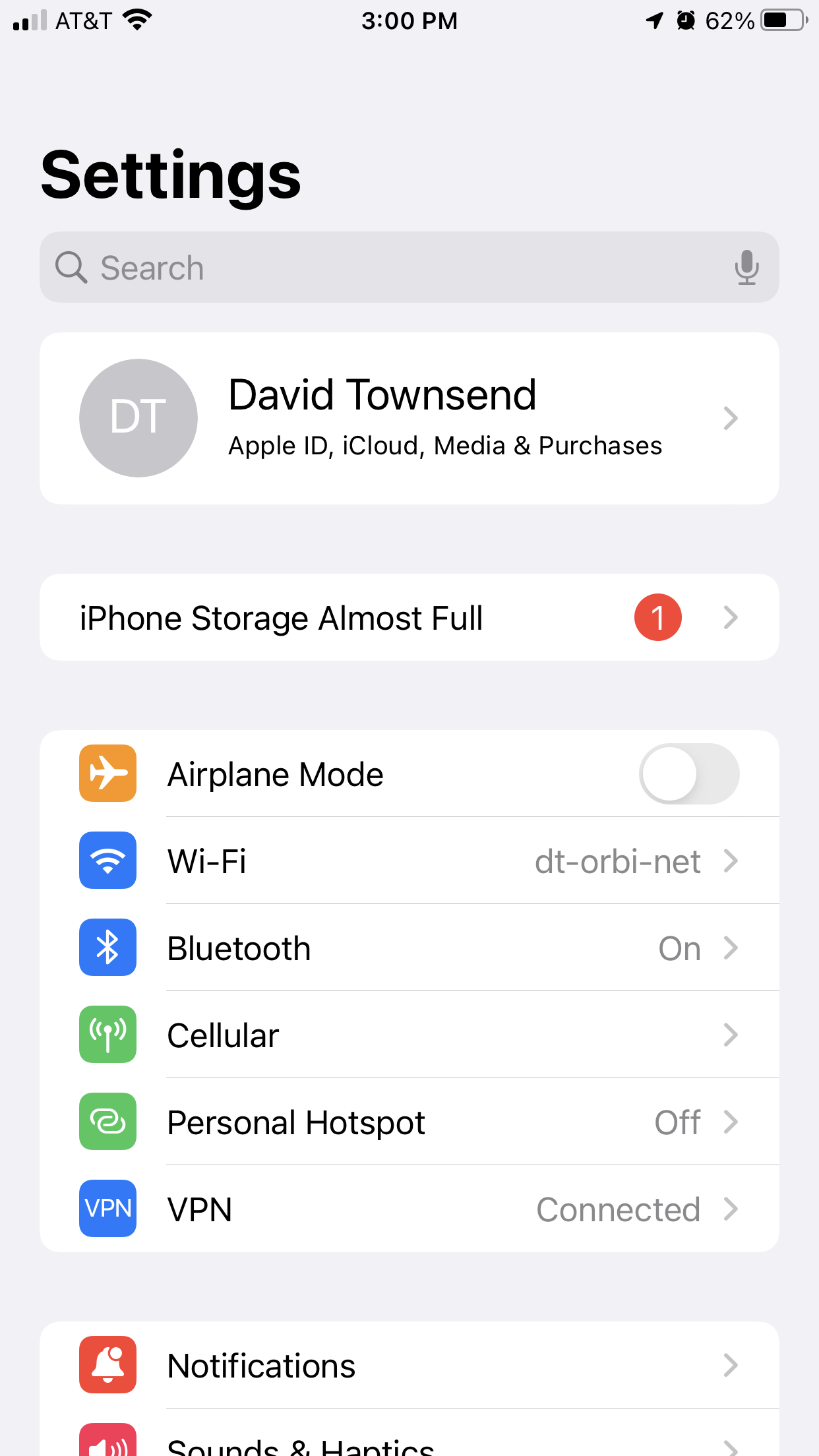
Task: Open David Townsend's Apple ID settings
Action: 409,418
